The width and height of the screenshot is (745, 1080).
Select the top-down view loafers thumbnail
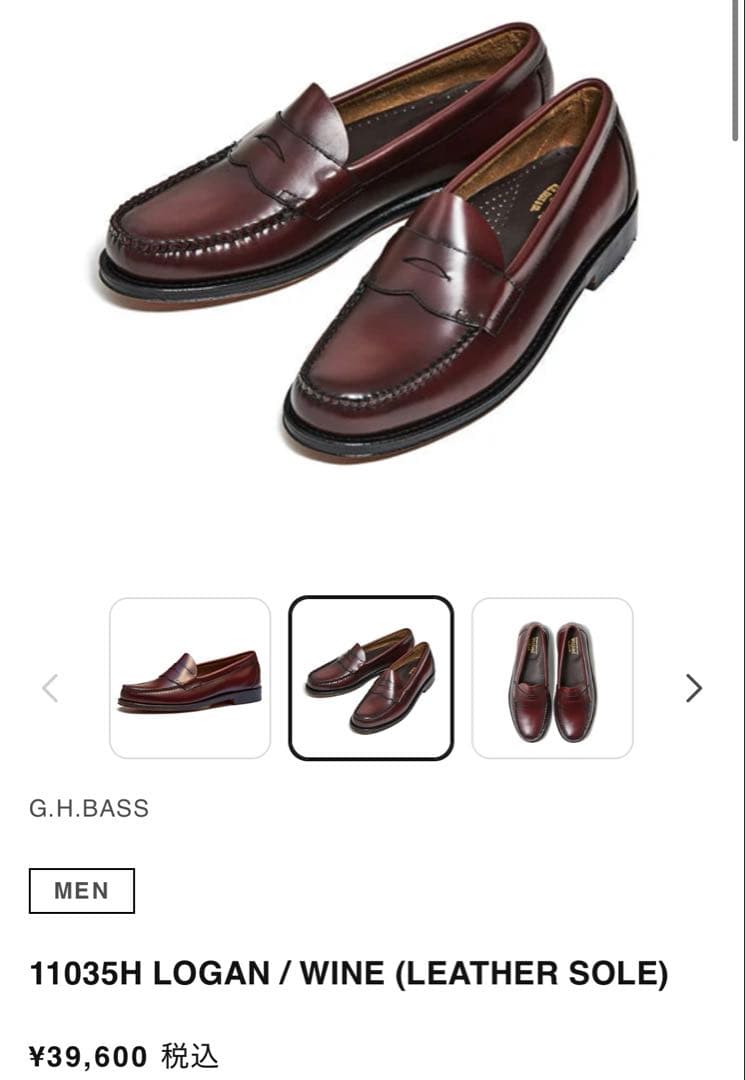(552, 678)
